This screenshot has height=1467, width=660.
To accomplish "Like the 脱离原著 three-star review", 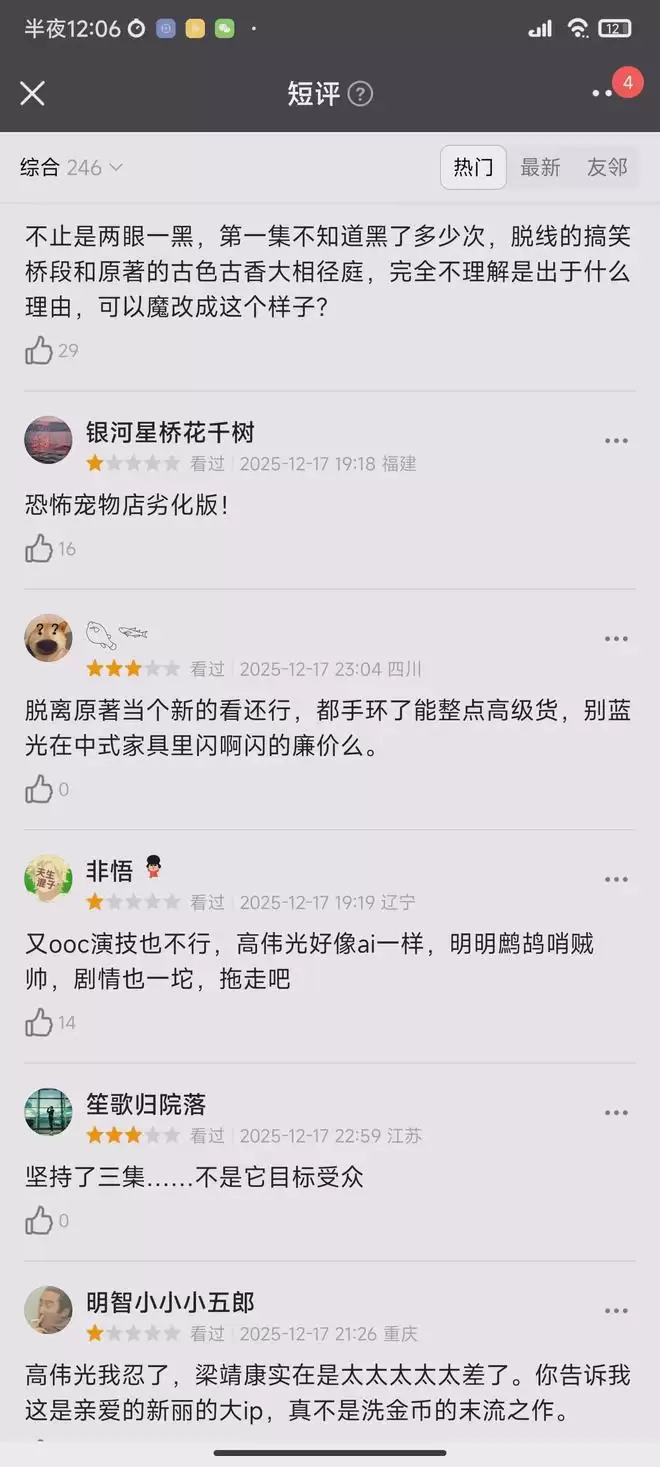I will (40, 790).
